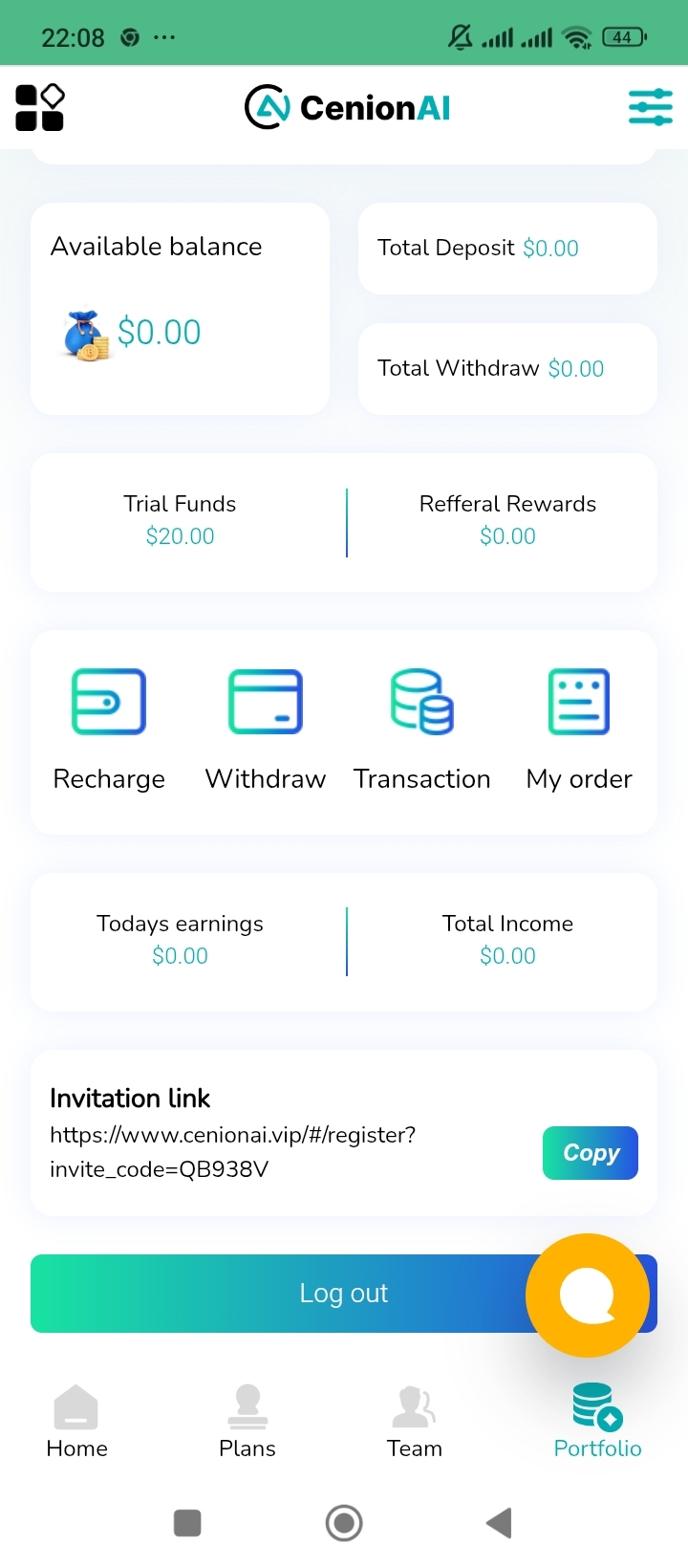
Task: Go back with the system back button
Action: click(499, 1523)
